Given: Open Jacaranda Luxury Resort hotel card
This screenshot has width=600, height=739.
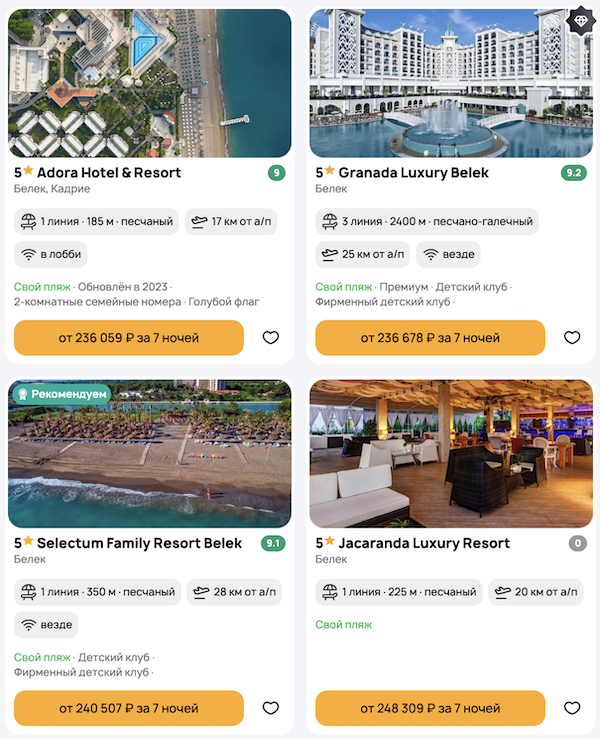Looking at the screenshot, I should point(424,543).
